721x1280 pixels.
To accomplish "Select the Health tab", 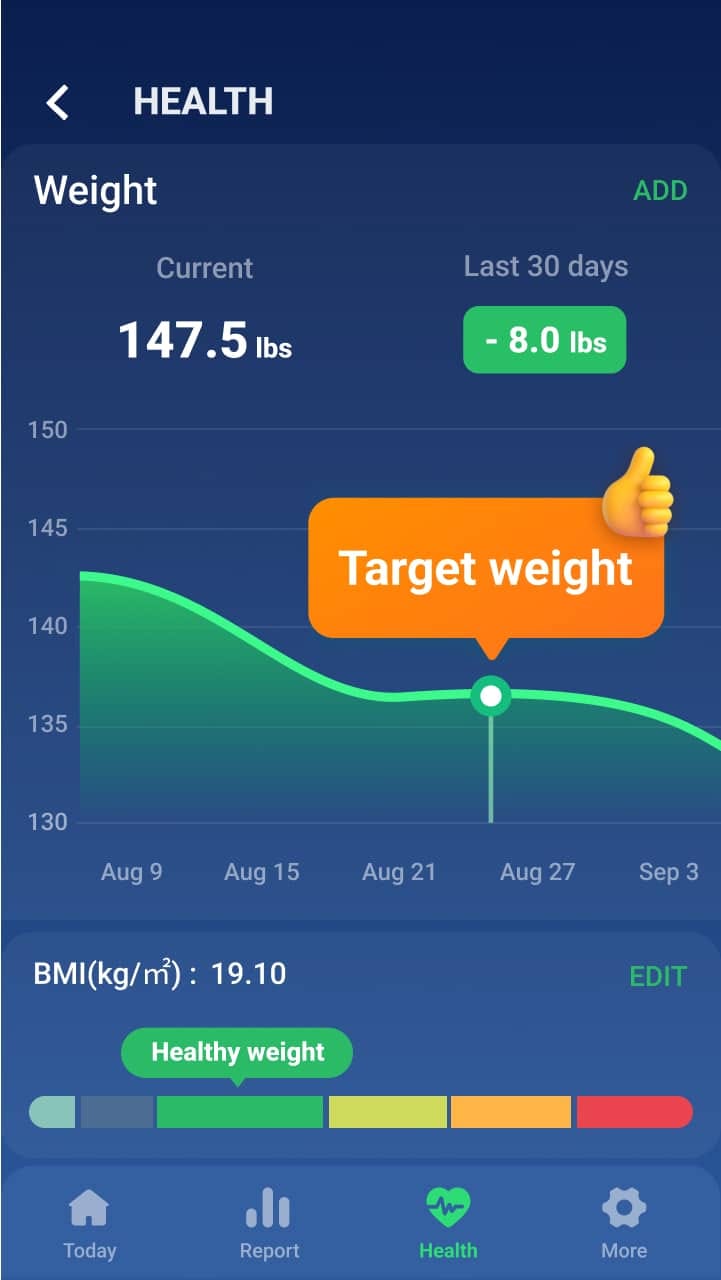I will 448,1224.
